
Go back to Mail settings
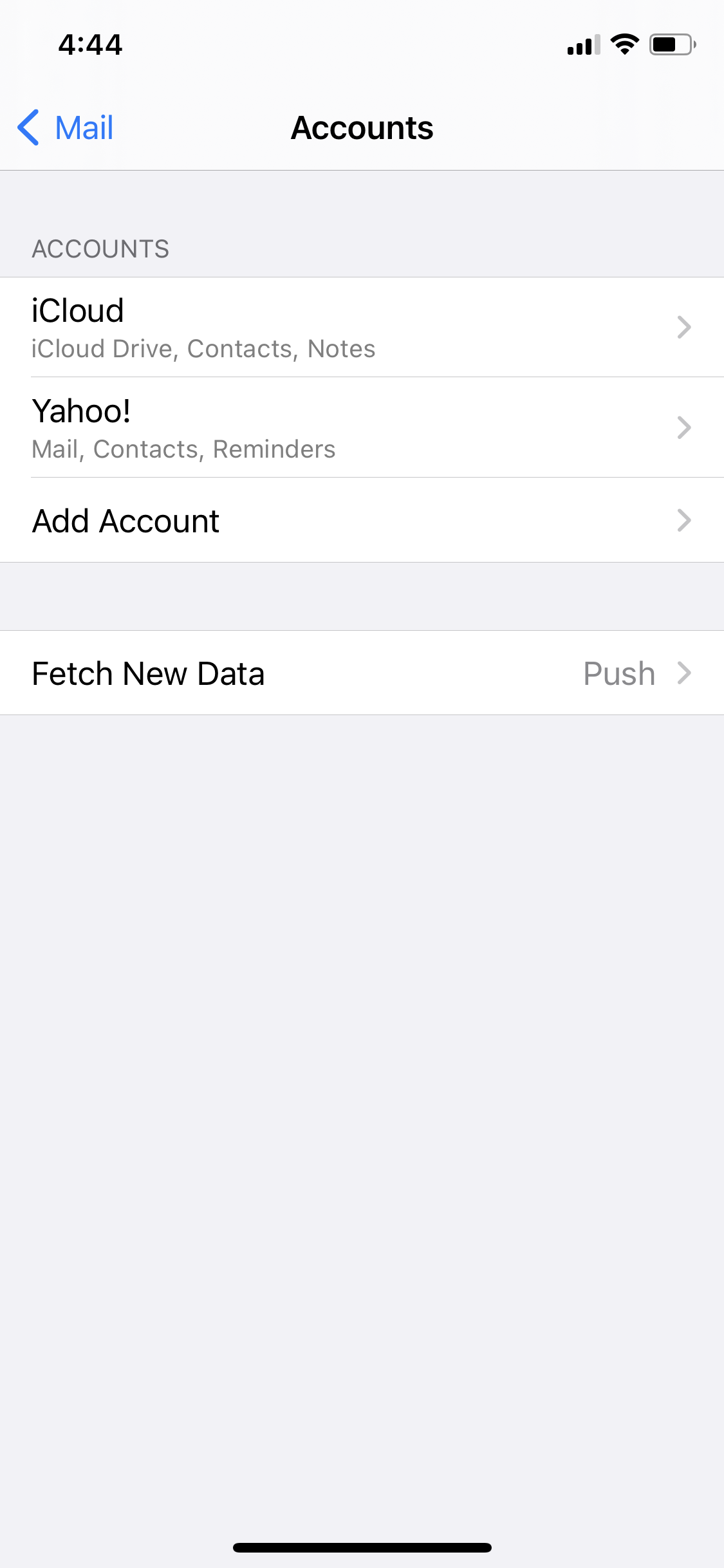(x=66, y=127)
